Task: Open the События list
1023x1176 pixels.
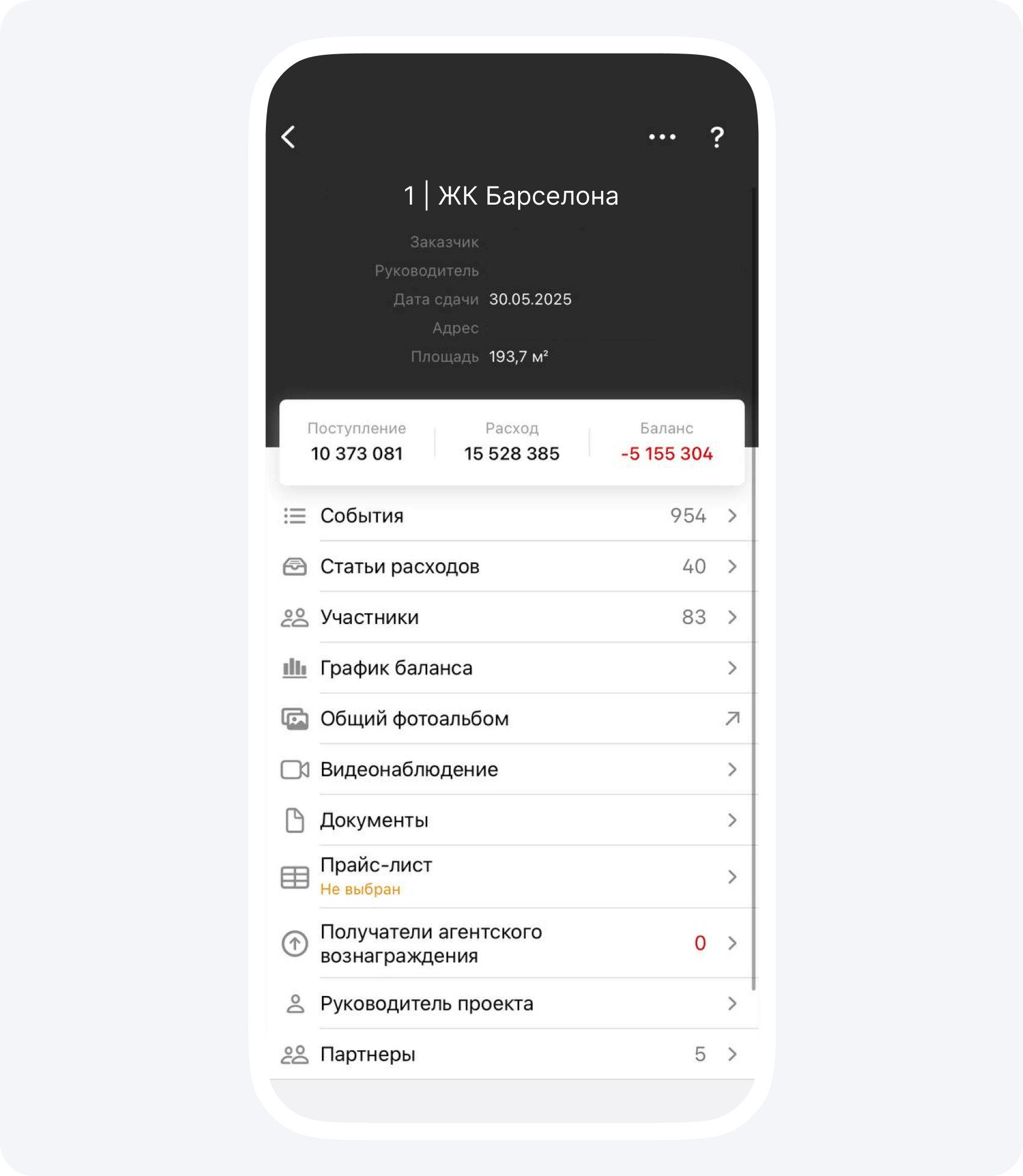Action: (x=512, y=516)
